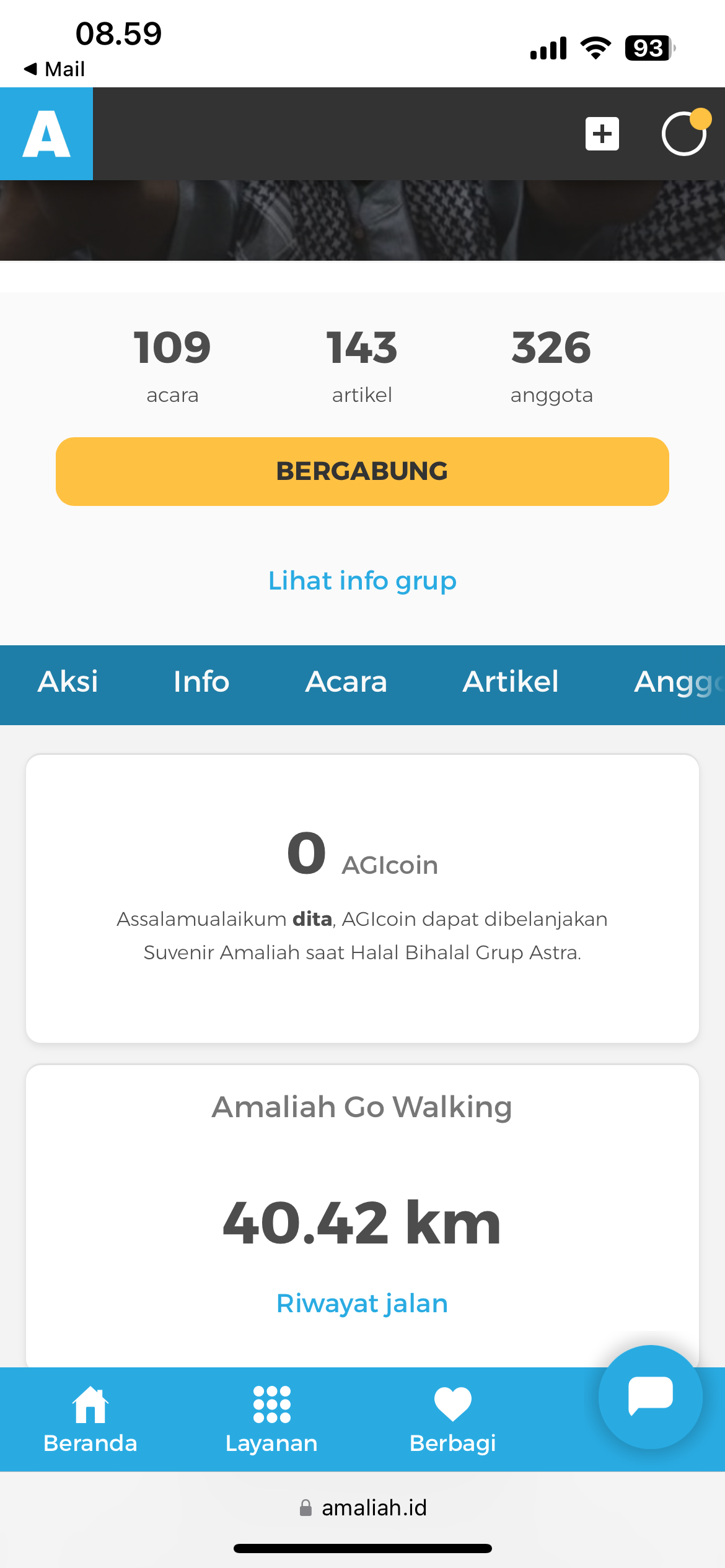Open the Layanan services menu
725x1568 pixels.
coord(271,1419)
